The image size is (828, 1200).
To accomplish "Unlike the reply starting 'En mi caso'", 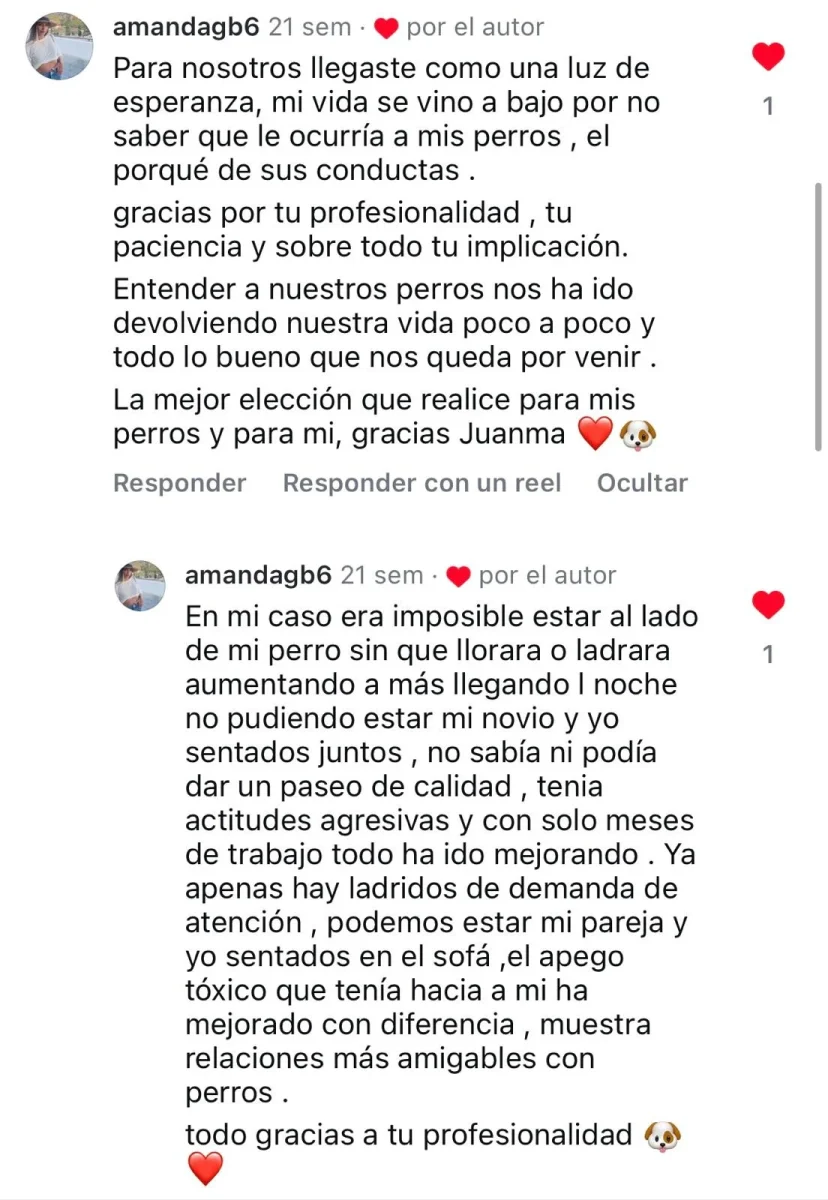I will point(768,605).
